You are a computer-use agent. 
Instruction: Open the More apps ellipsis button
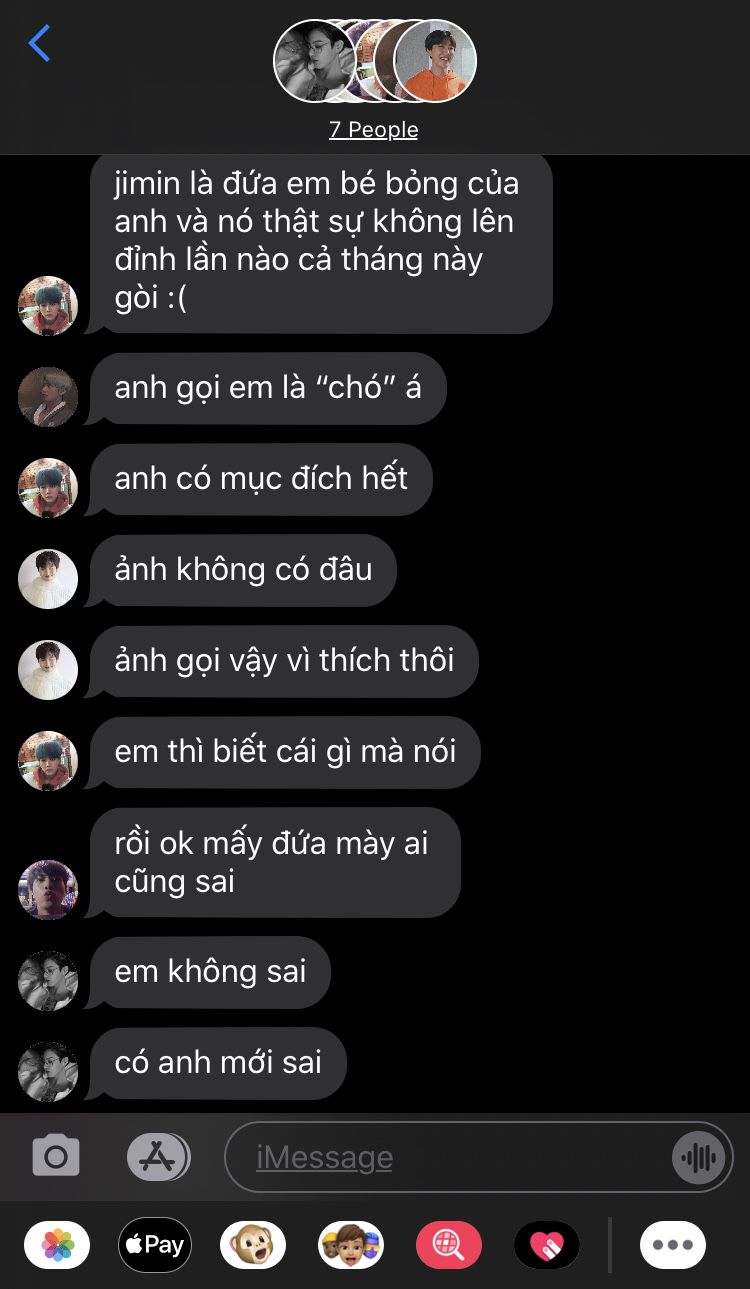click(673, 1245)
